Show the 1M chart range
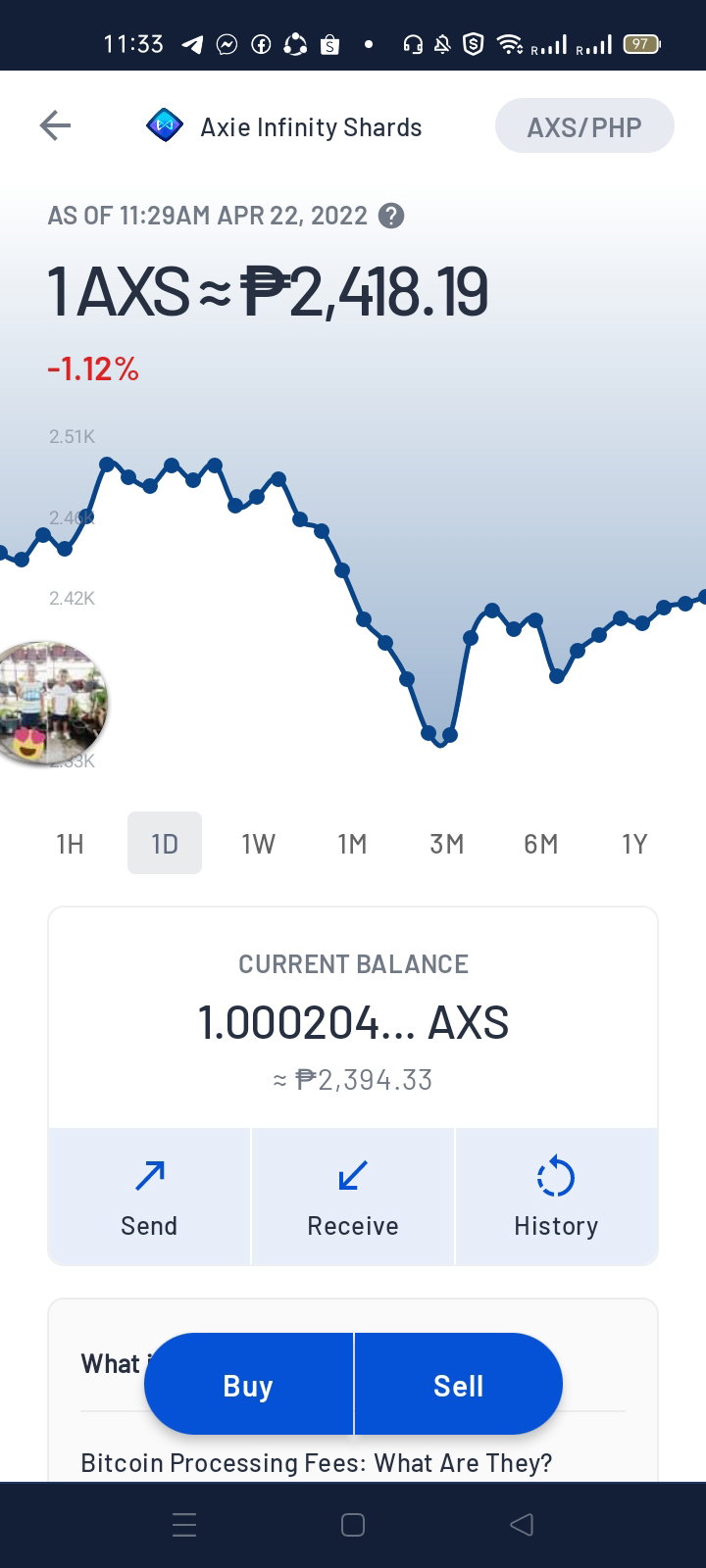Image resolution: width=706 pixels, height=1568 pixels. click(352, 844)
